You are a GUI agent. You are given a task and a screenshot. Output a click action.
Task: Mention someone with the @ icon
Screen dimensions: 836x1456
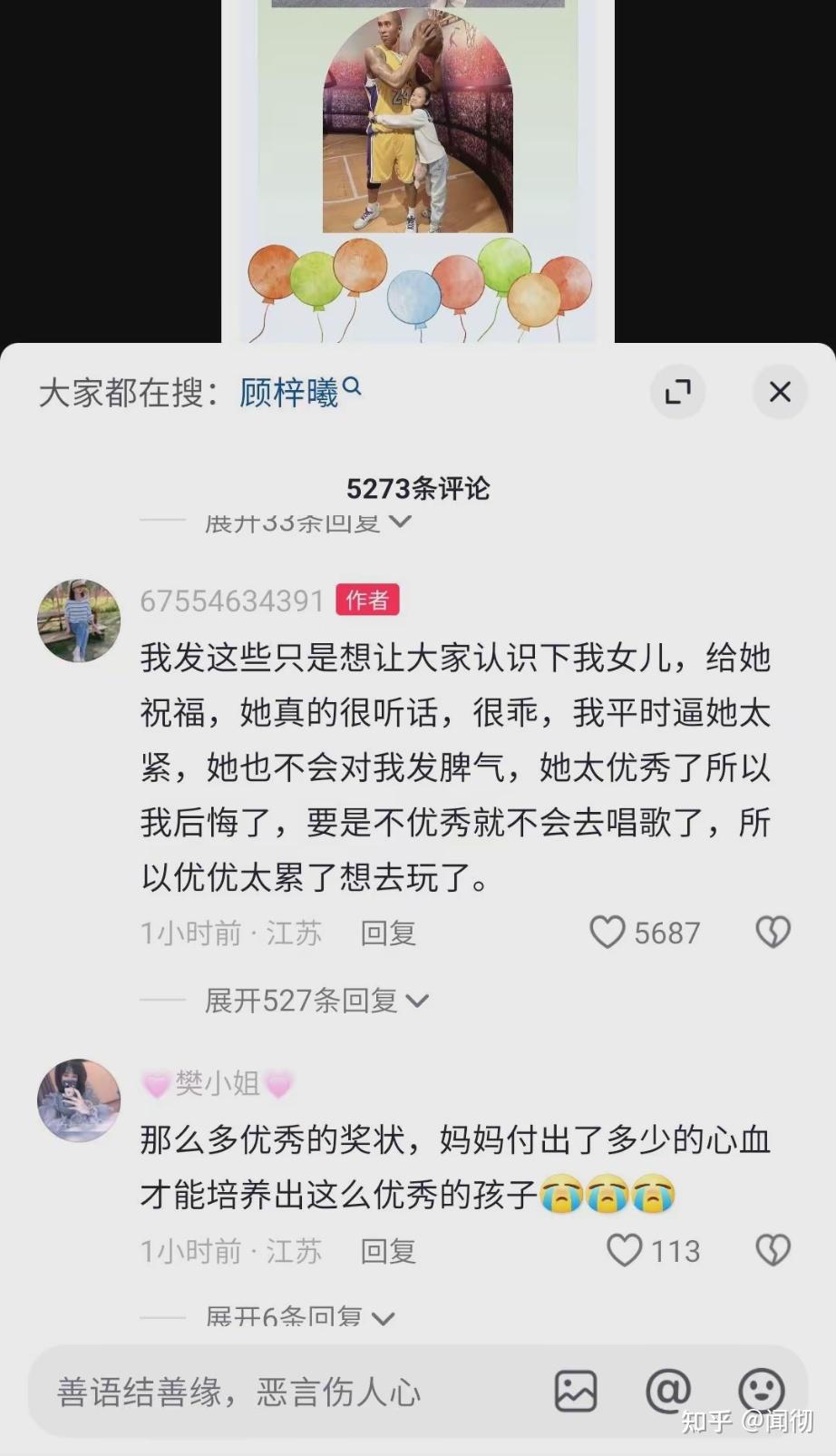(668, 1390)
